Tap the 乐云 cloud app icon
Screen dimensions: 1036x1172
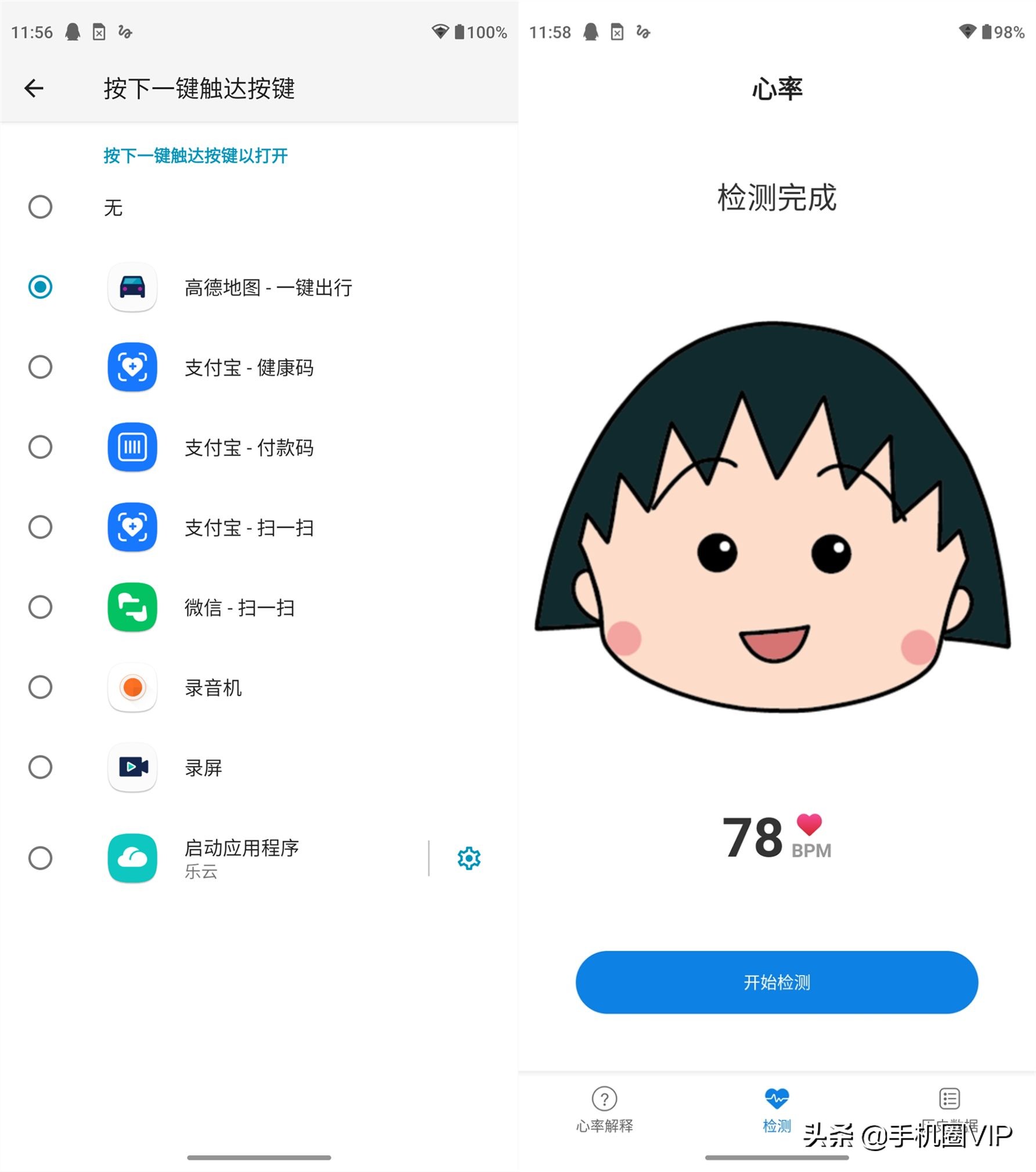tap(132, 859)
